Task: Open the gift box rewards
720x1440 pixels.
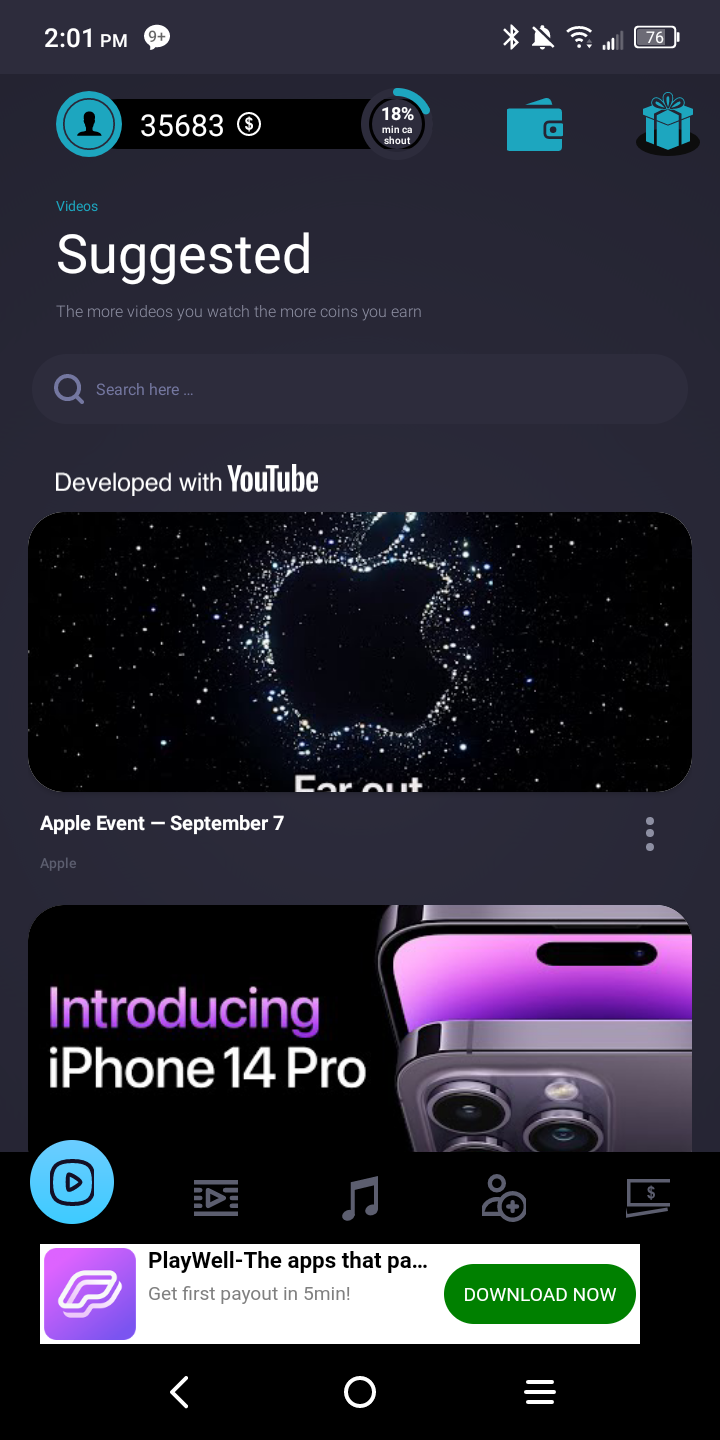Action: tap(668, 124)
